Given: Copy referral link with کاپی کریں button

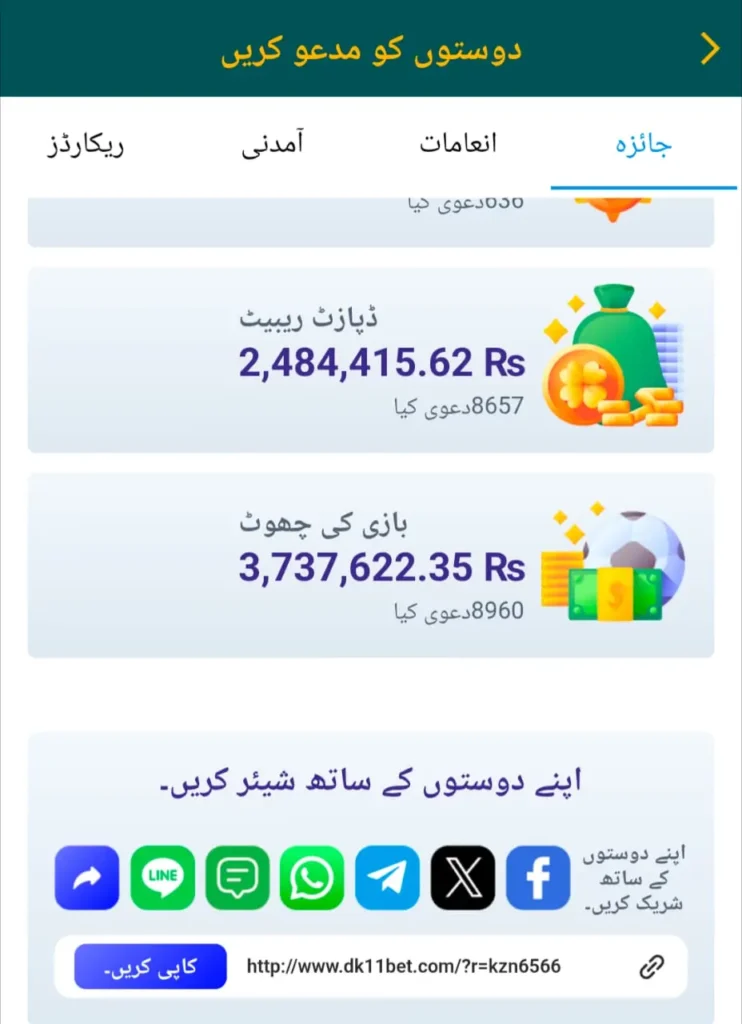Looking at the screenshot, I should (x=150, y=967).
